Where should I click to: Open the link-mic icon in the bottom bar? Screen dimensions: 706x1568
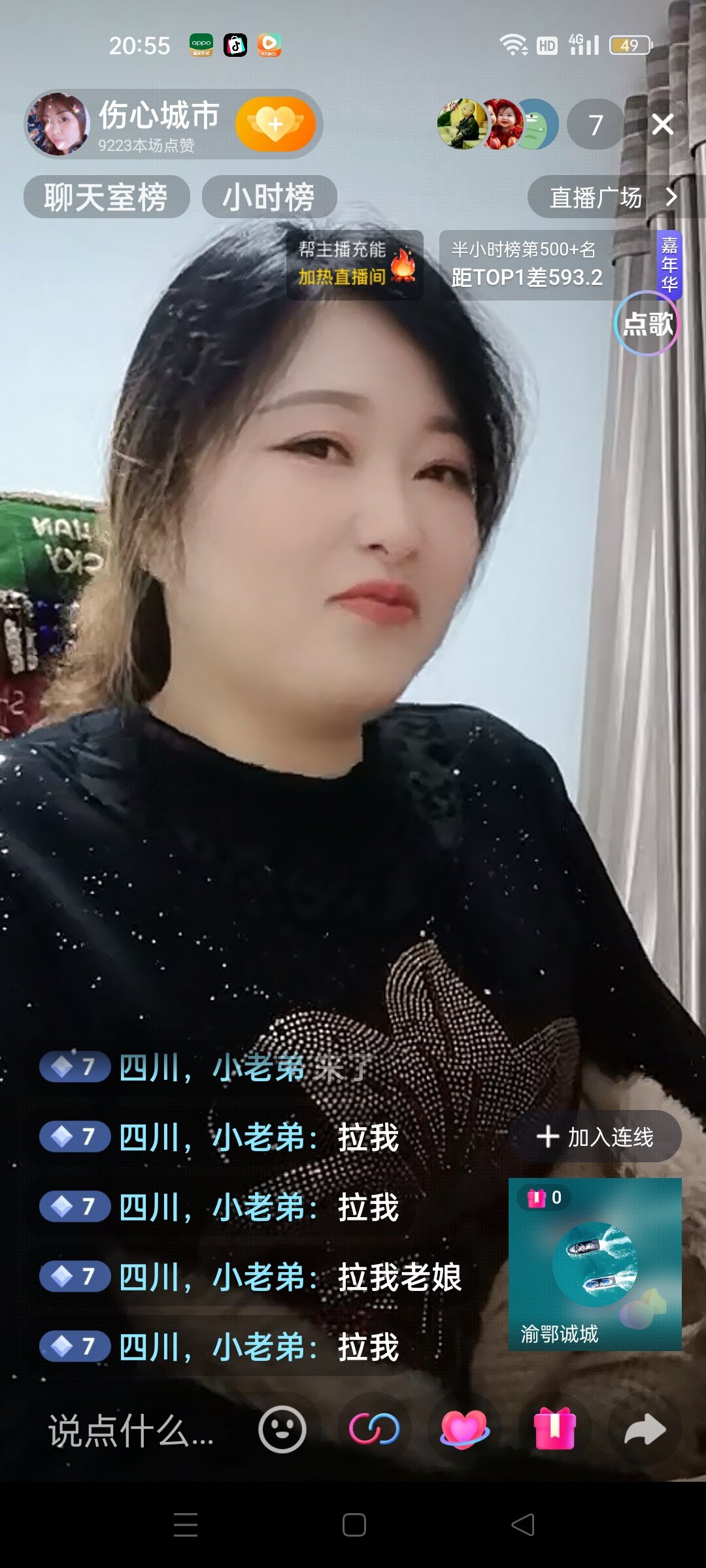374,1429
